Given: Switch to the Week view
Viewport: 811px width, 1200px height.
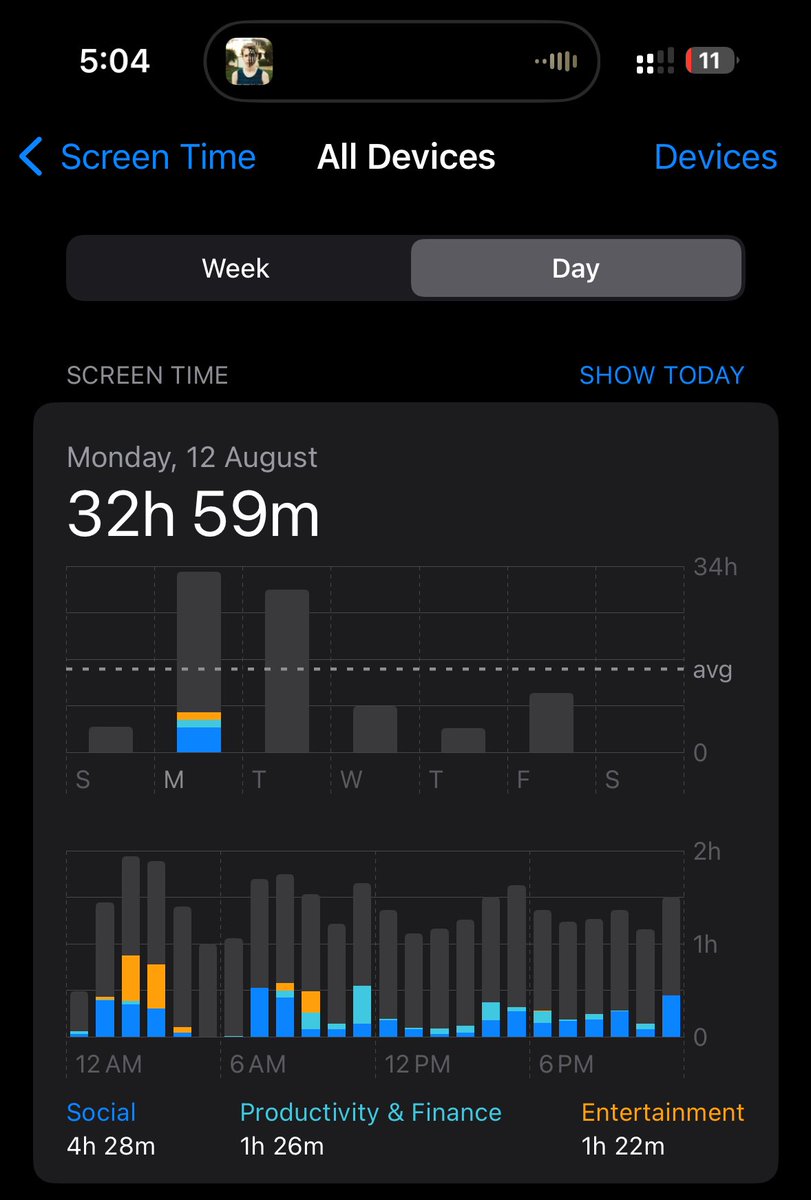Looking at the screenshot, I should 236,268.
